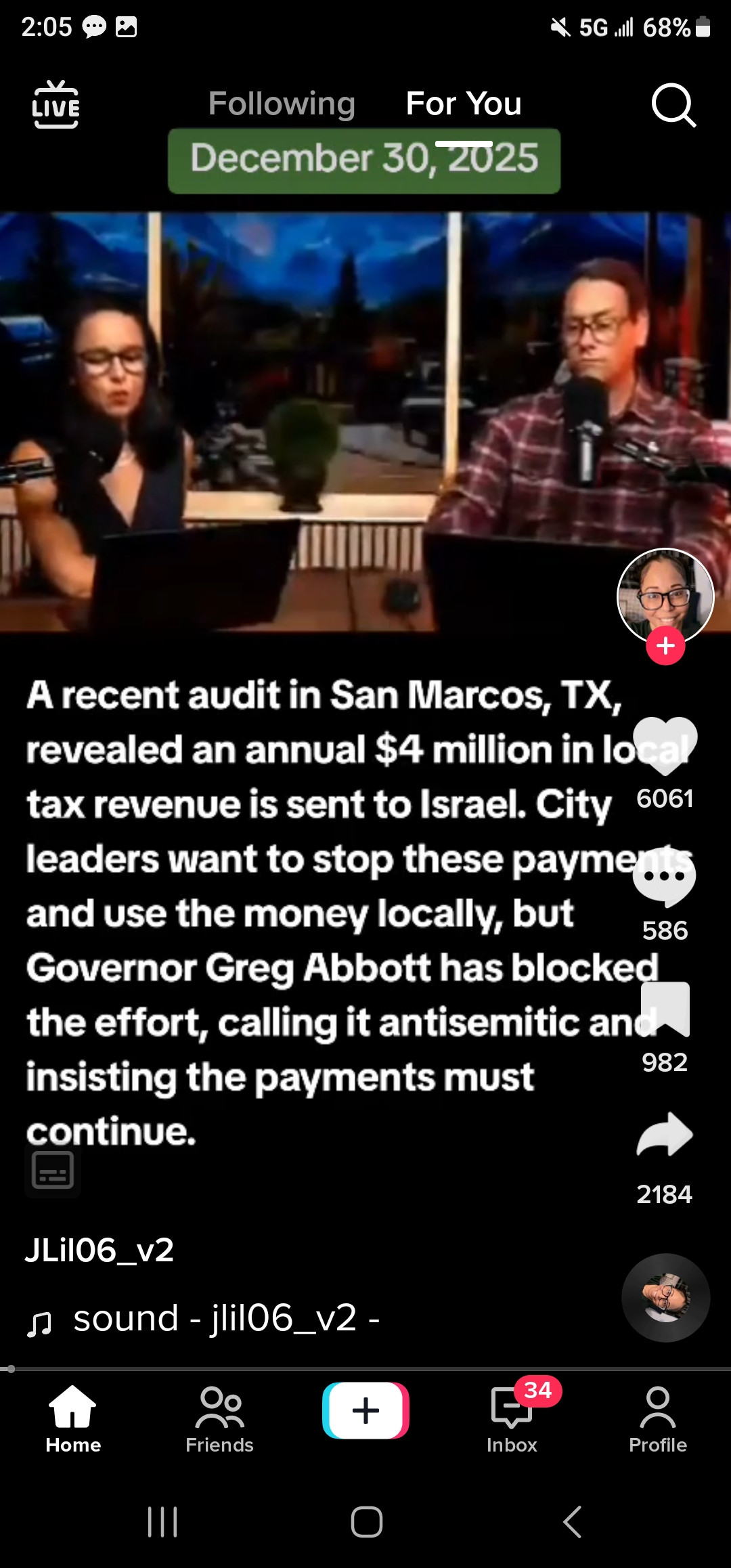This screenshot has width=731, height=1568.
Task: Follow the creator with the red plus
Action: (665, 646)
